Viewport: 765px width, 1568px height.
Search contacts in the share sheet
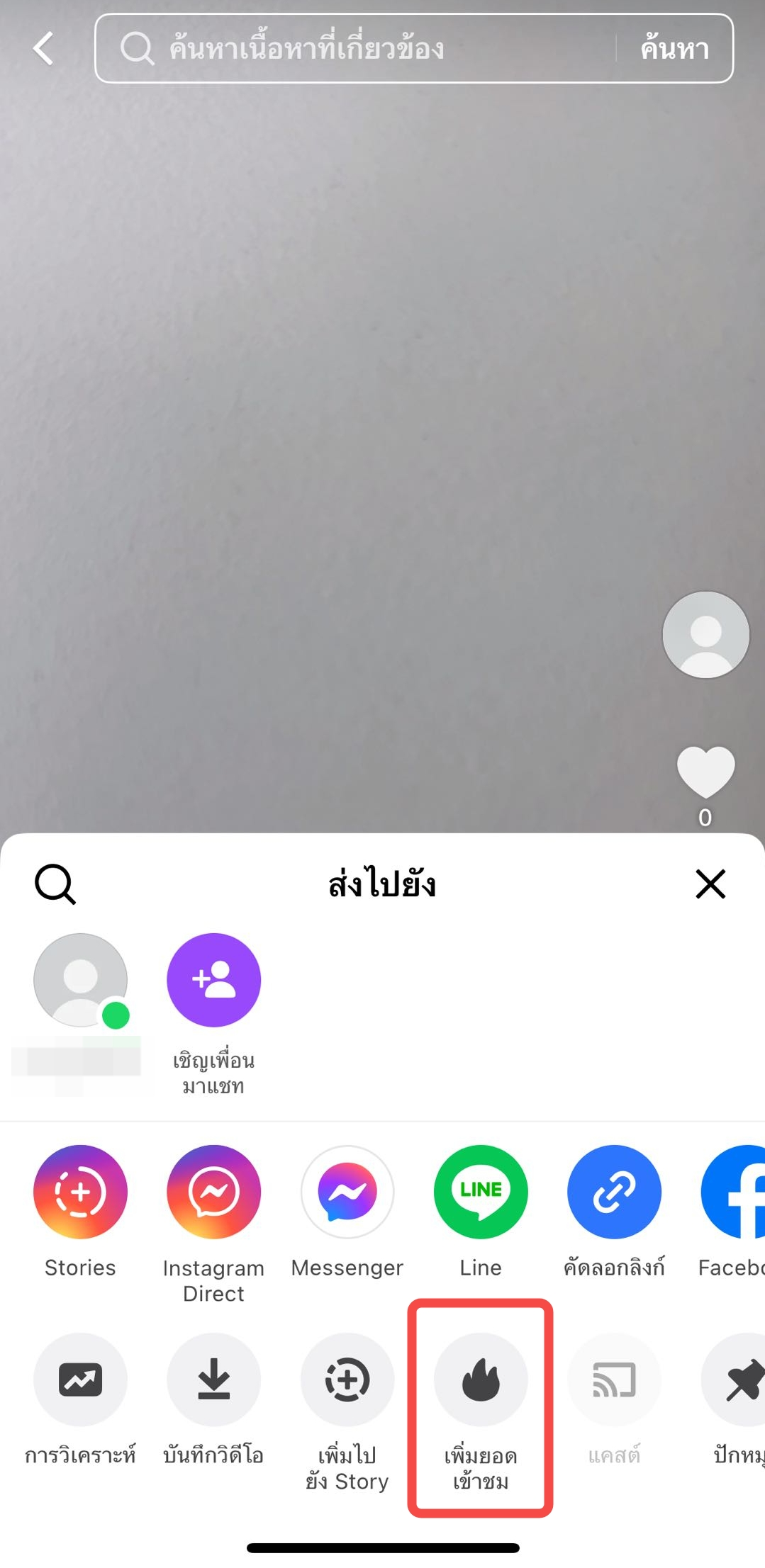[55, 884]
